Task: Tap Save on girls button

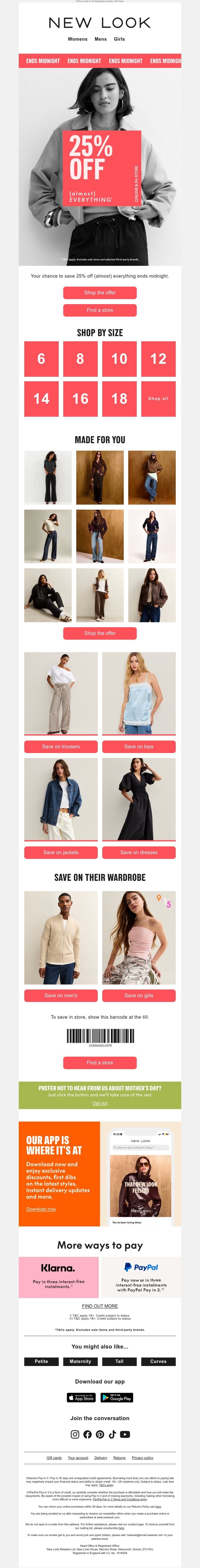Action: click(139, 995)
